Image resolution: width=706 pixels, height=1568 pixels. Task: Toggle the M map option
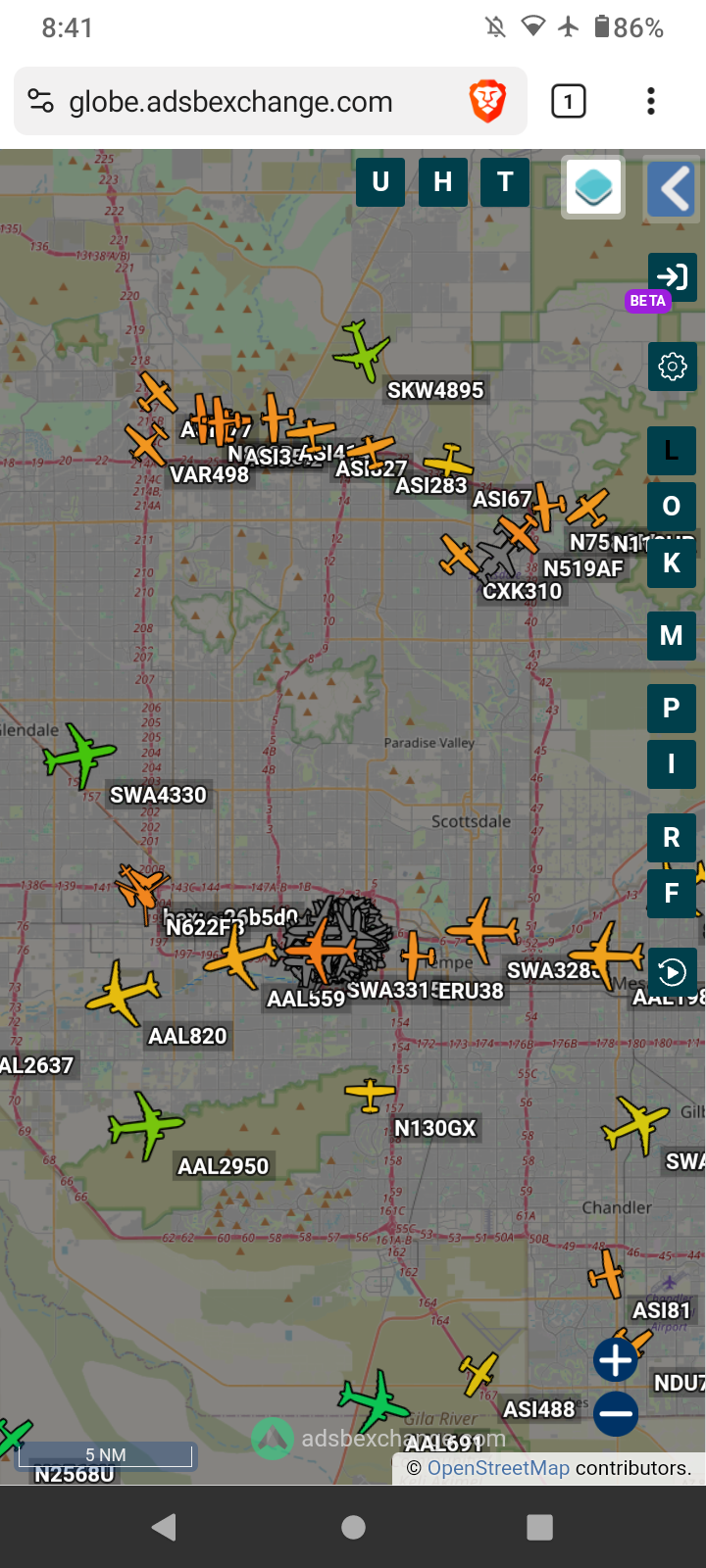point(672,636)
